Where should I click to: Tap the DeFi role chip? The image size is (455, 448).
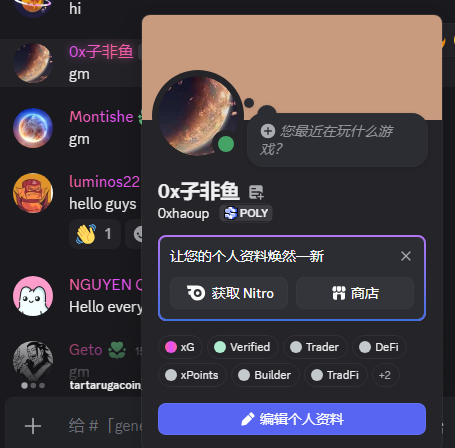(379, 347)
